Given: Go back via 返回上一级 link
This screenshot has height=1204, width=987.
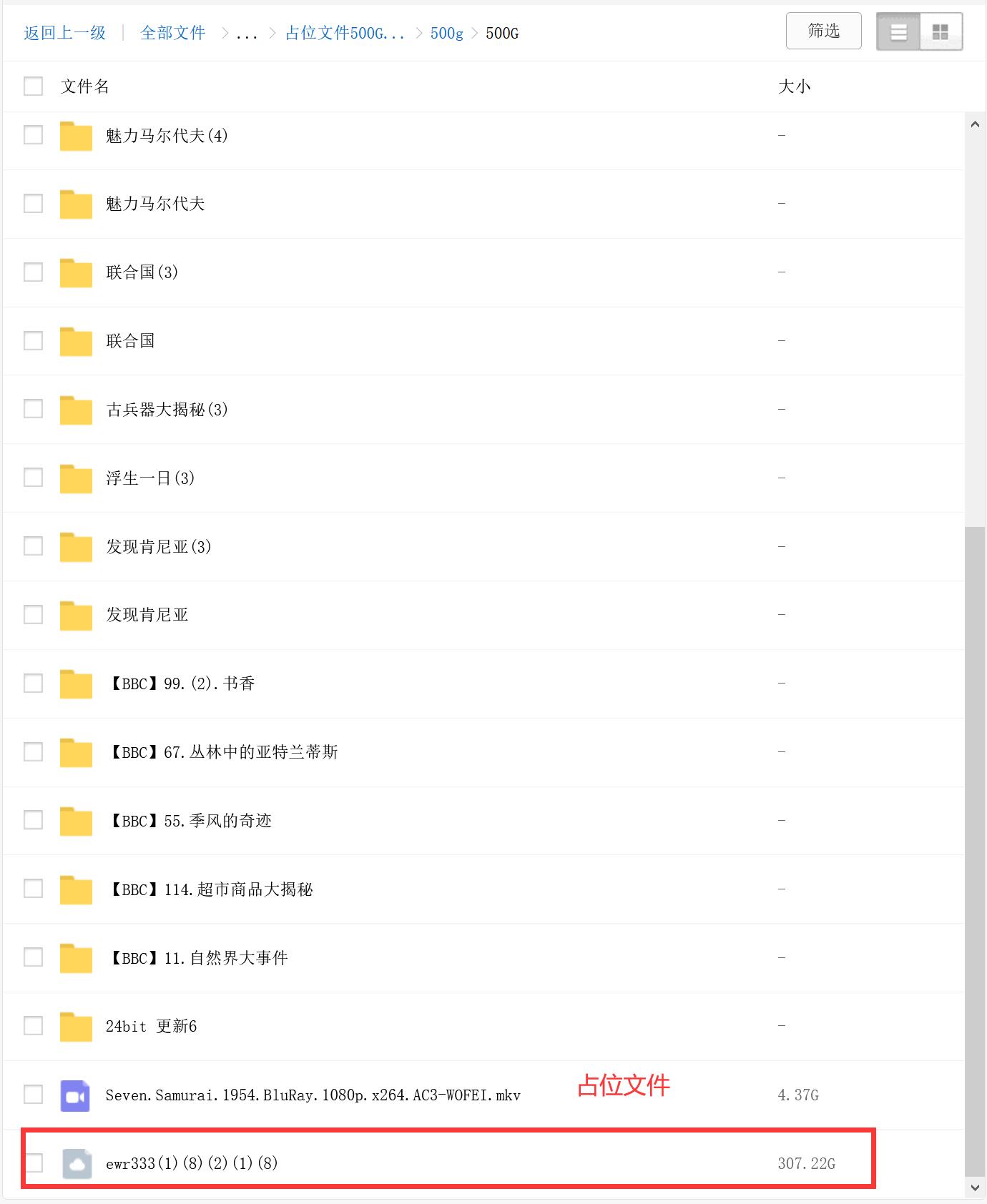Looking at the screenshot, I should (x=64, y=33).
